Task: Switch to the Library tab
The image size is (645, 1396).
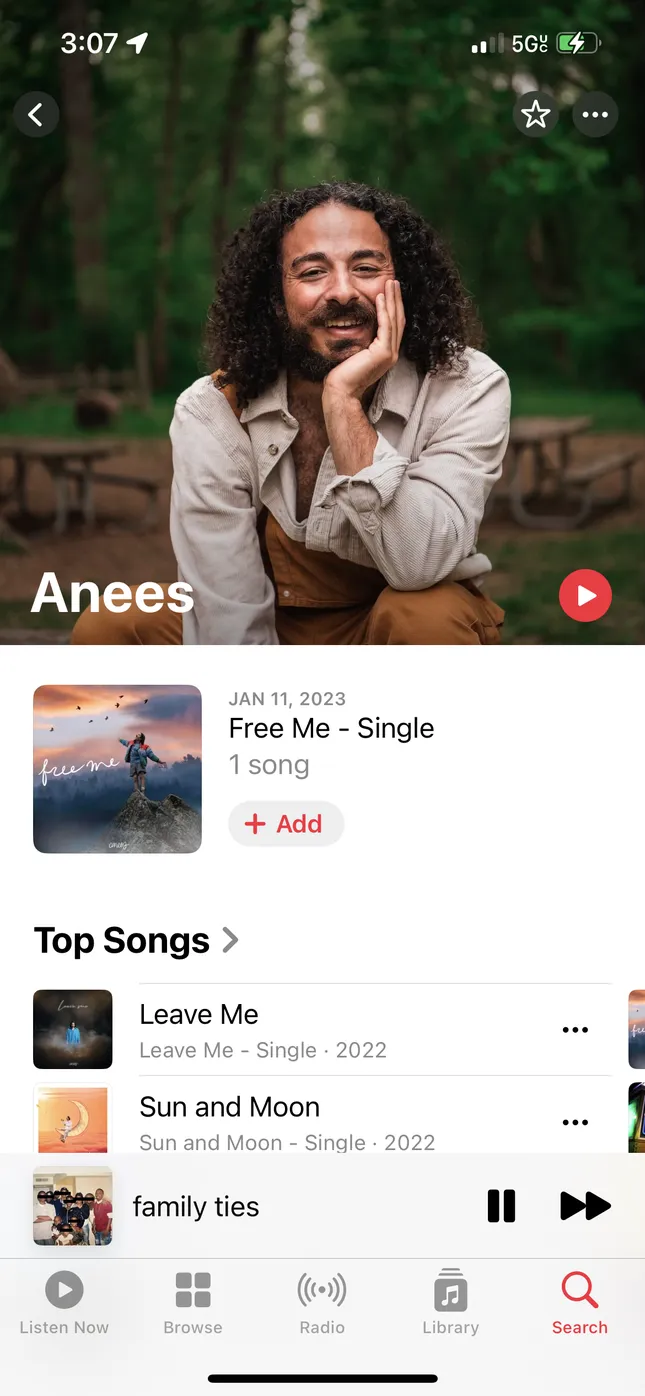Action: coord(451,1303)
